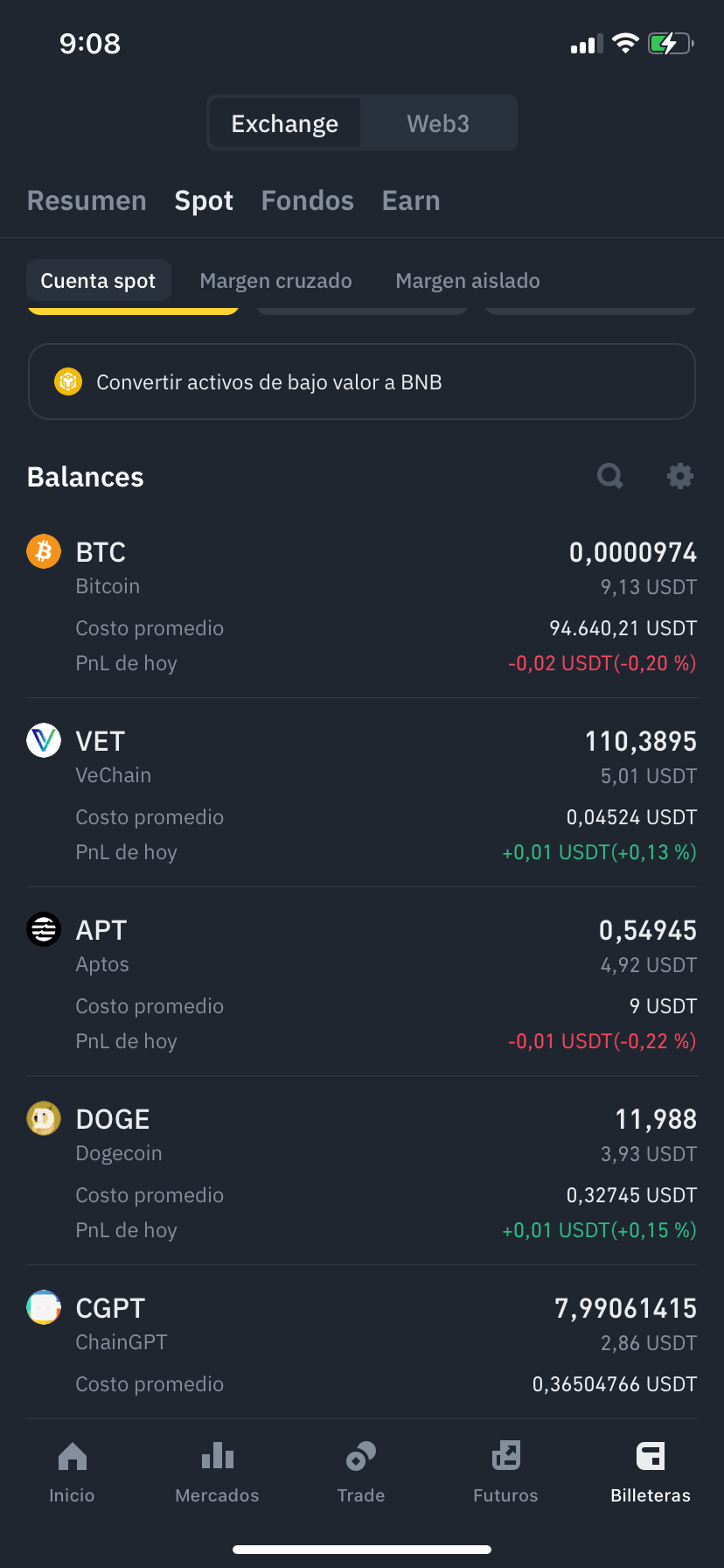Tap Convertir activos de bajo valor a BNB
Image resolution: width=724 pixels, height=1568 pixels.
tap(361, 381)
